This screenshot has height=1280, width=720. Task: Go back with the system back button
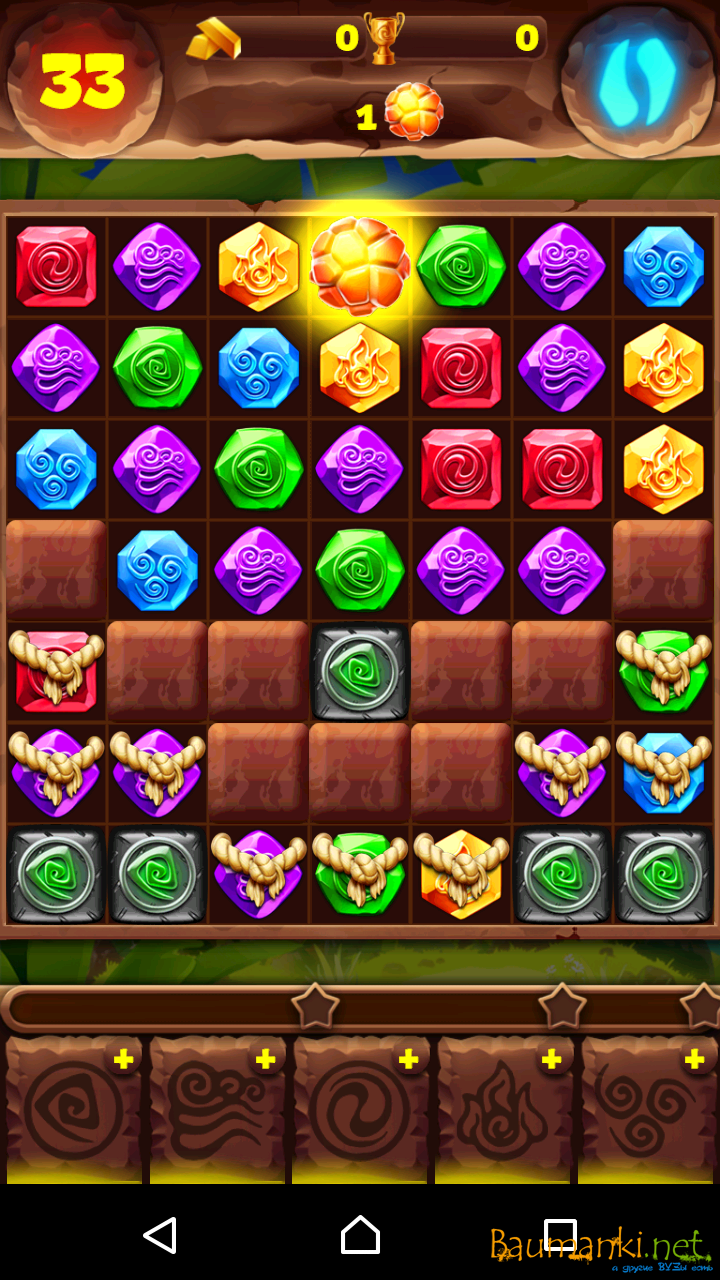pyautogui.click(x=160, y=1236)
